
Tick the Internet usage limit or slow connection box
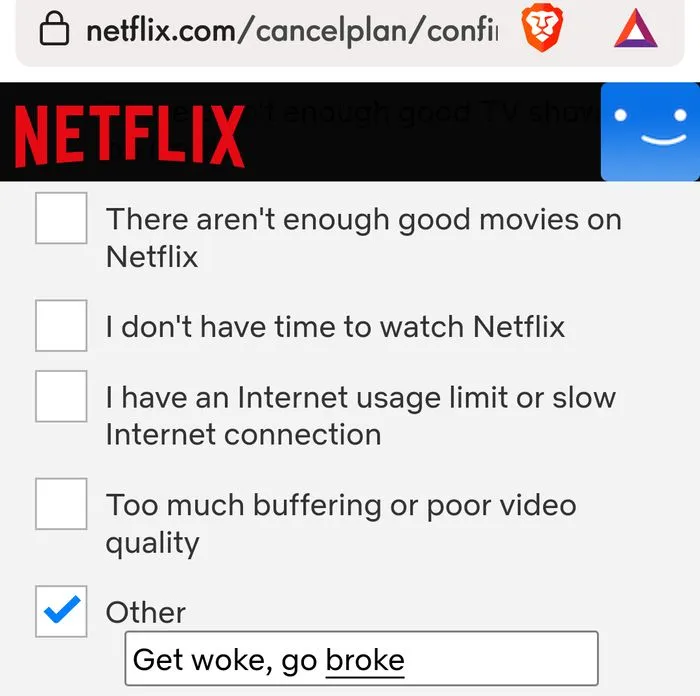[x=61, y=396]
